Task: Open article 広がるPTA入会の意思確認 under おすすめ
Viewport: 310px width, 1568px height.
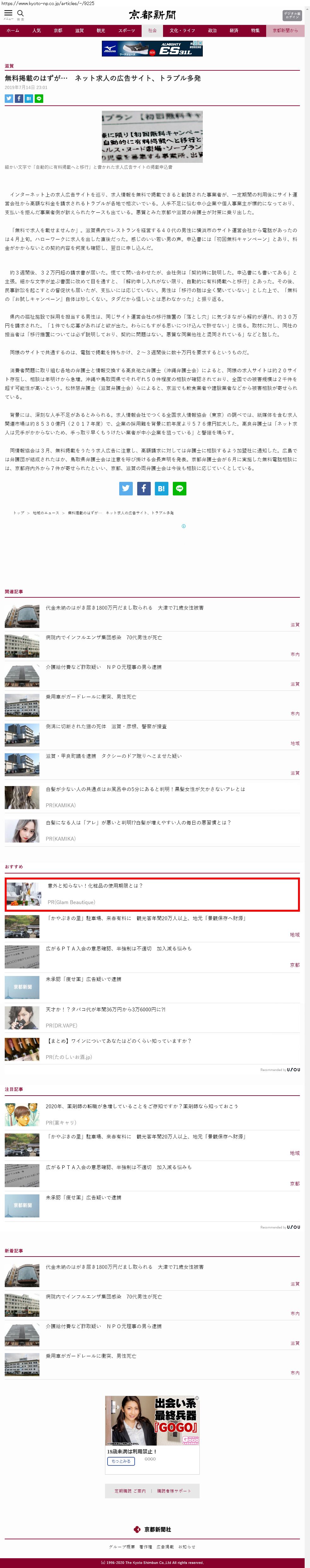Action: tap(118, 948)
